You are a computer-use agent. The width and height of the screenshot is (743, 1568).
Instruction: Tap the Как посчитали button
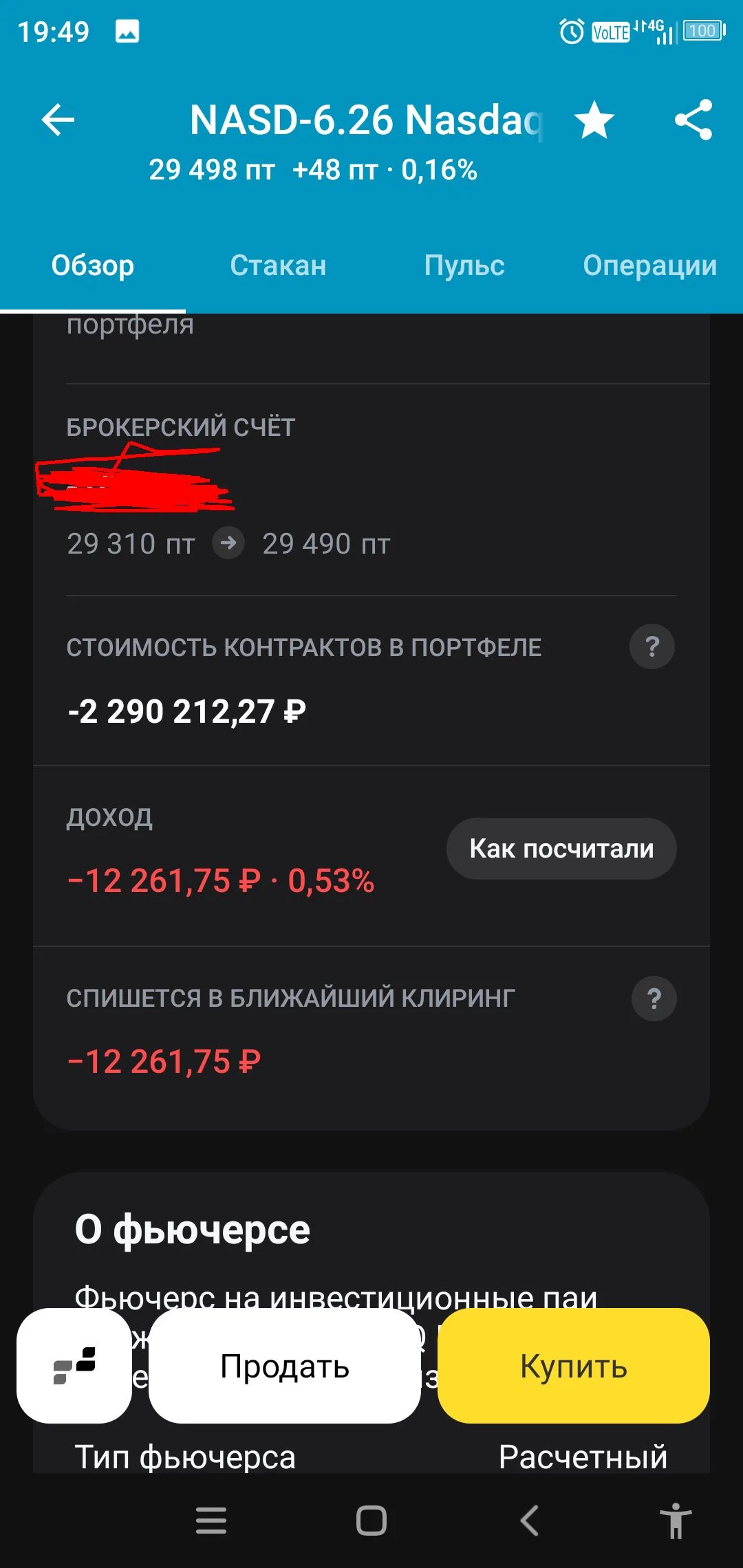[561, 849]
